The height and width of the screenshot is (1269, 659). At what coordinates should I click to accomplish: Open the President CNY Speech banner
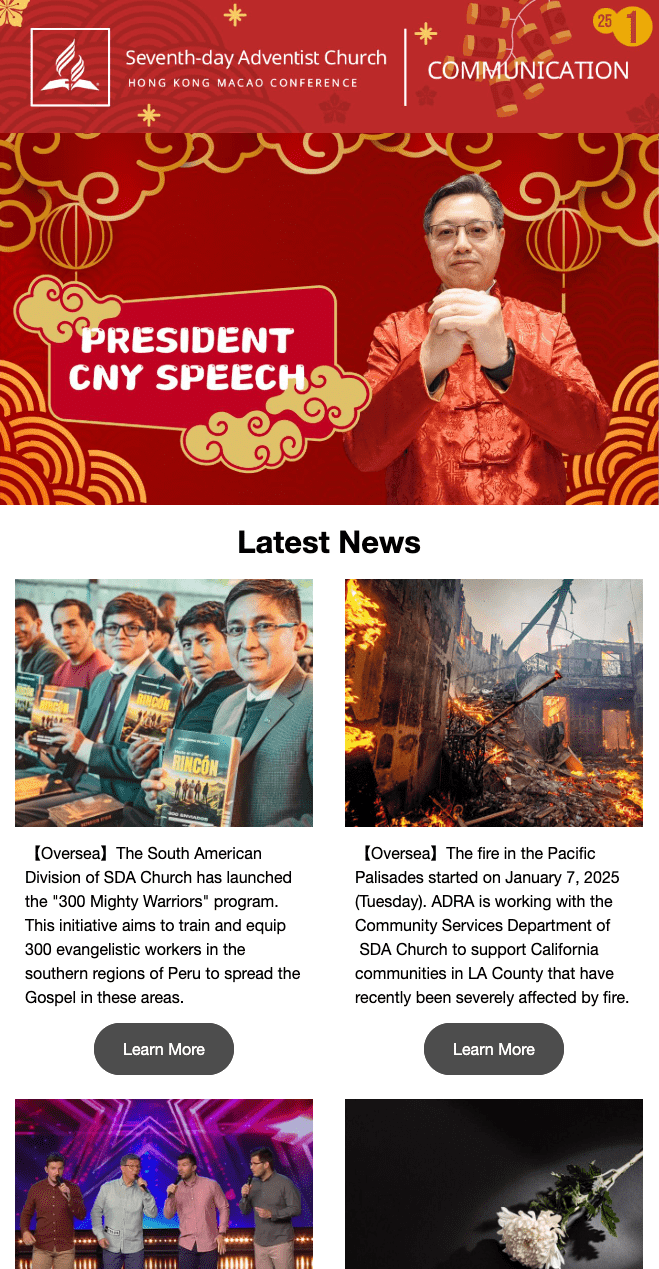tap(329, 320)
